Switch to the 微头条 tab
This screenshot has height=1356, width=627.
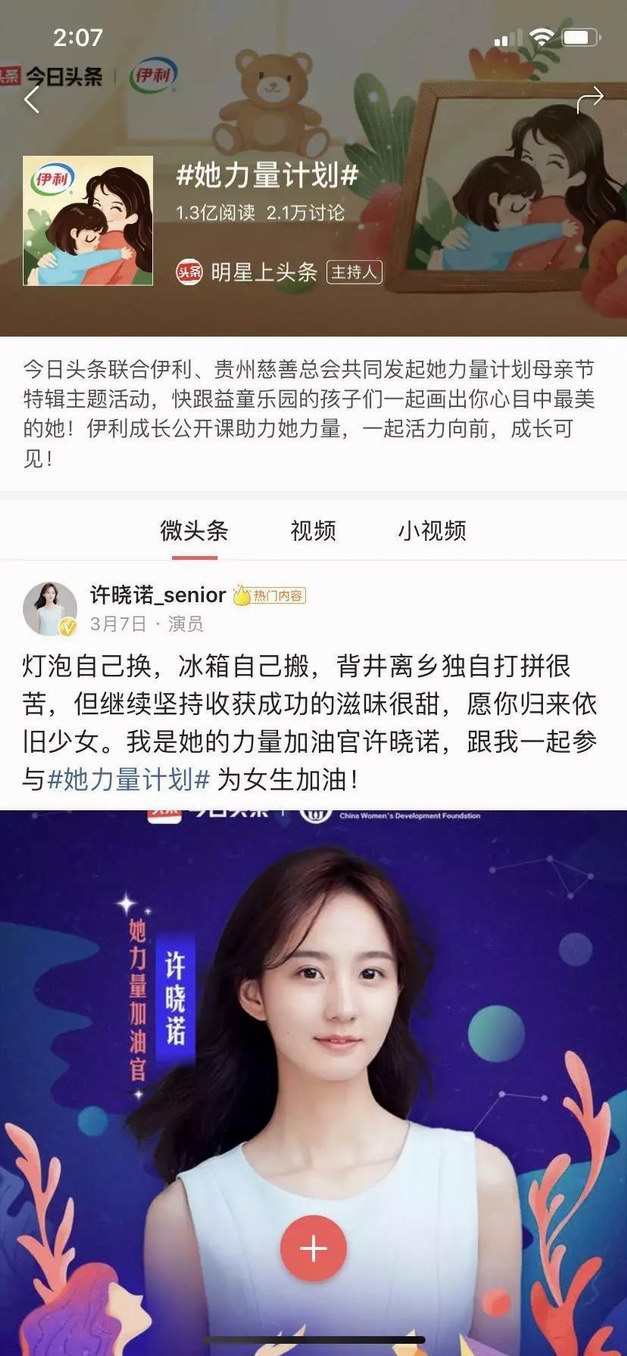pyautogui.click(x=194, y=531)
